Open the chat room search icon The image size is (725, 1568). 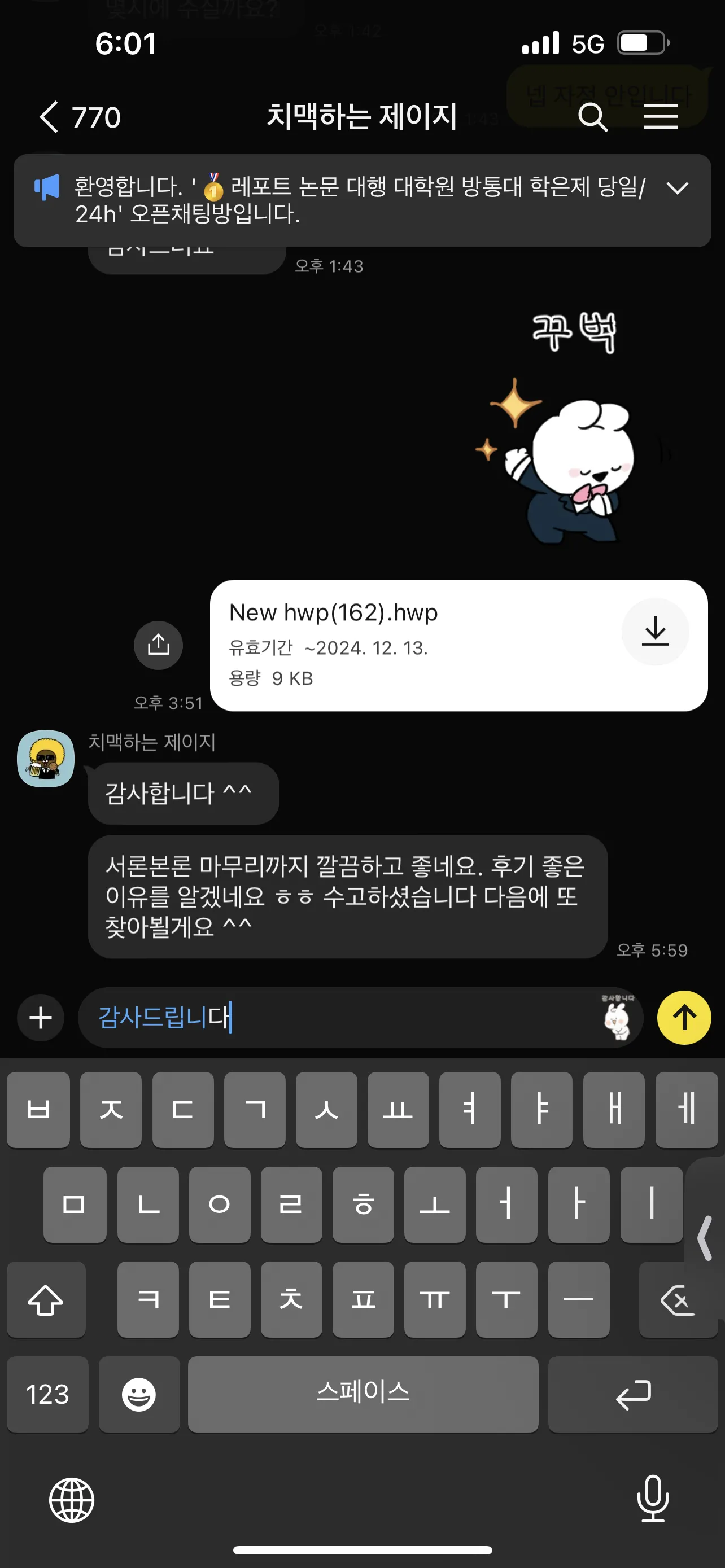point(593,117)
